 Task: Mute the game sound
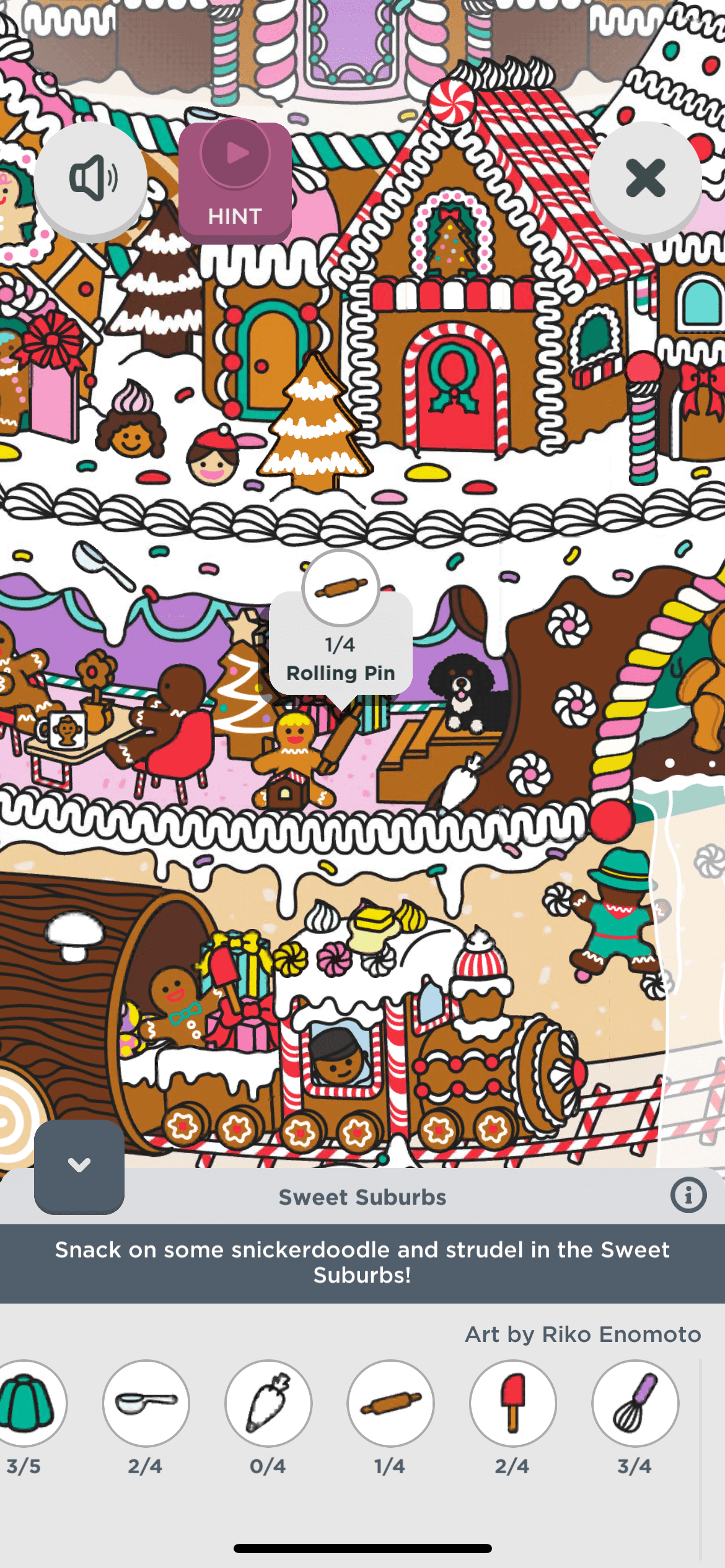91,178
